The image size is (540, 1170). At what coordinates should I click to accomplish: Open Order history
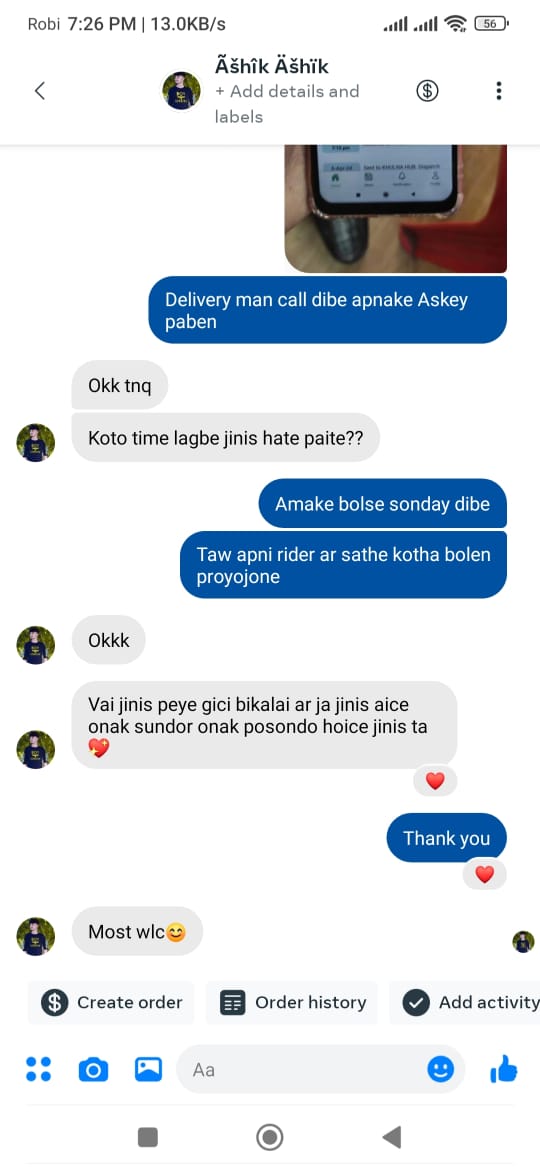292,1002
